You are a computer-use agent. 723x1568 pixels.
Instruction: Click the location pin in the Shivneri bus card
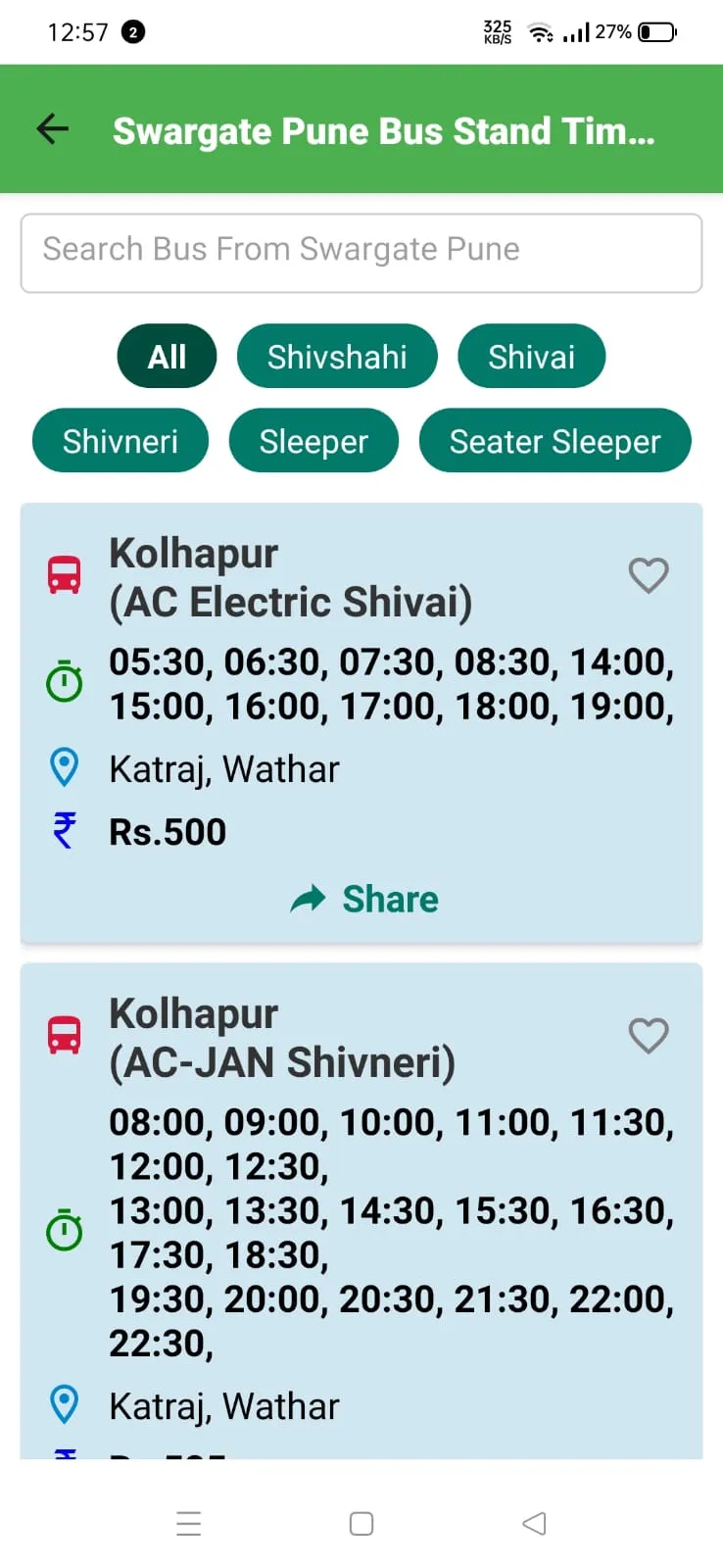coord(64,1405)
